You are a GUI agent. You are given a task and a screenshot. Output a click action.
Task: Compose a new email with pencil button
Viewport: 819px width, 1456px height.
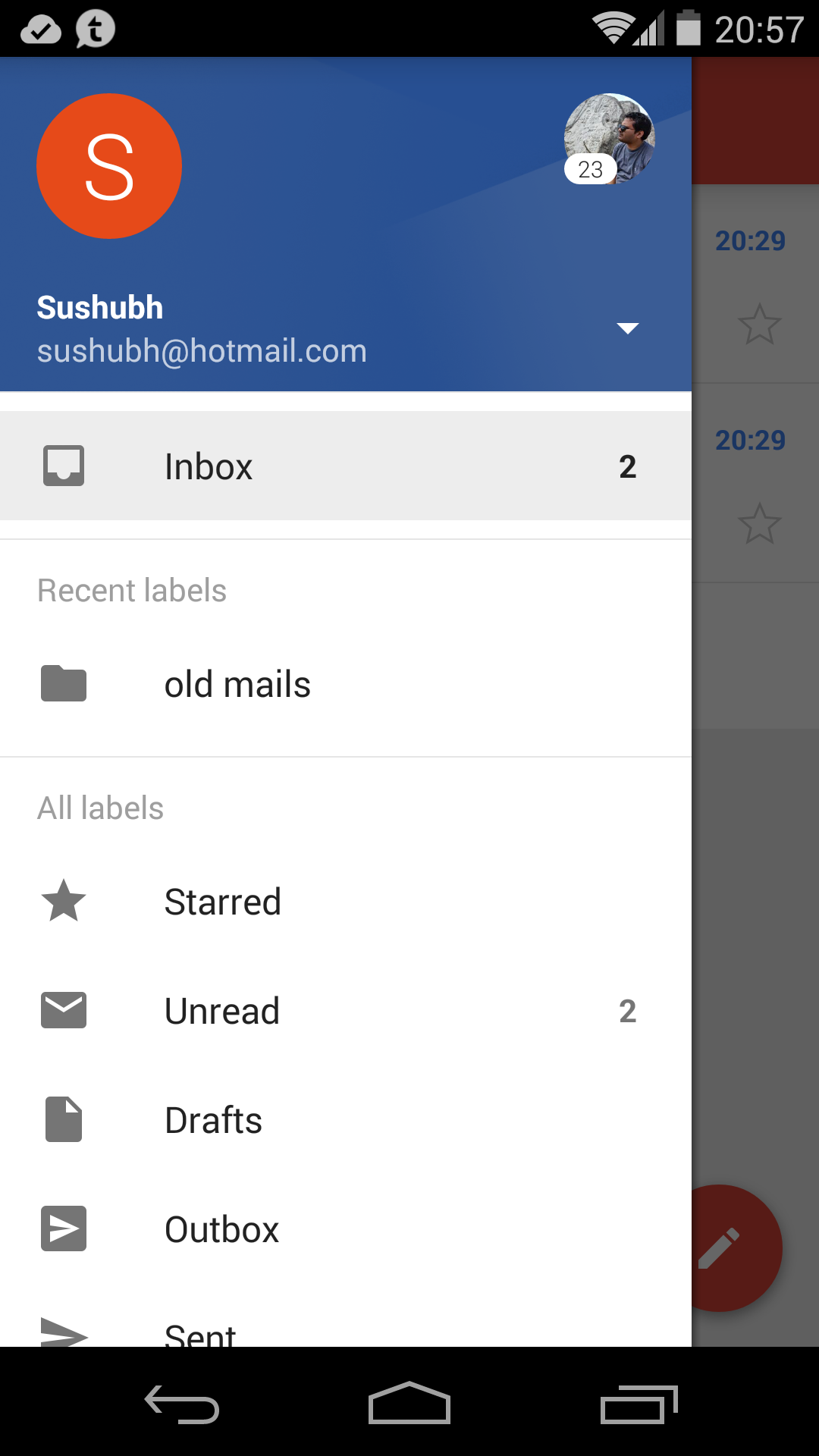pos(734,1247)
